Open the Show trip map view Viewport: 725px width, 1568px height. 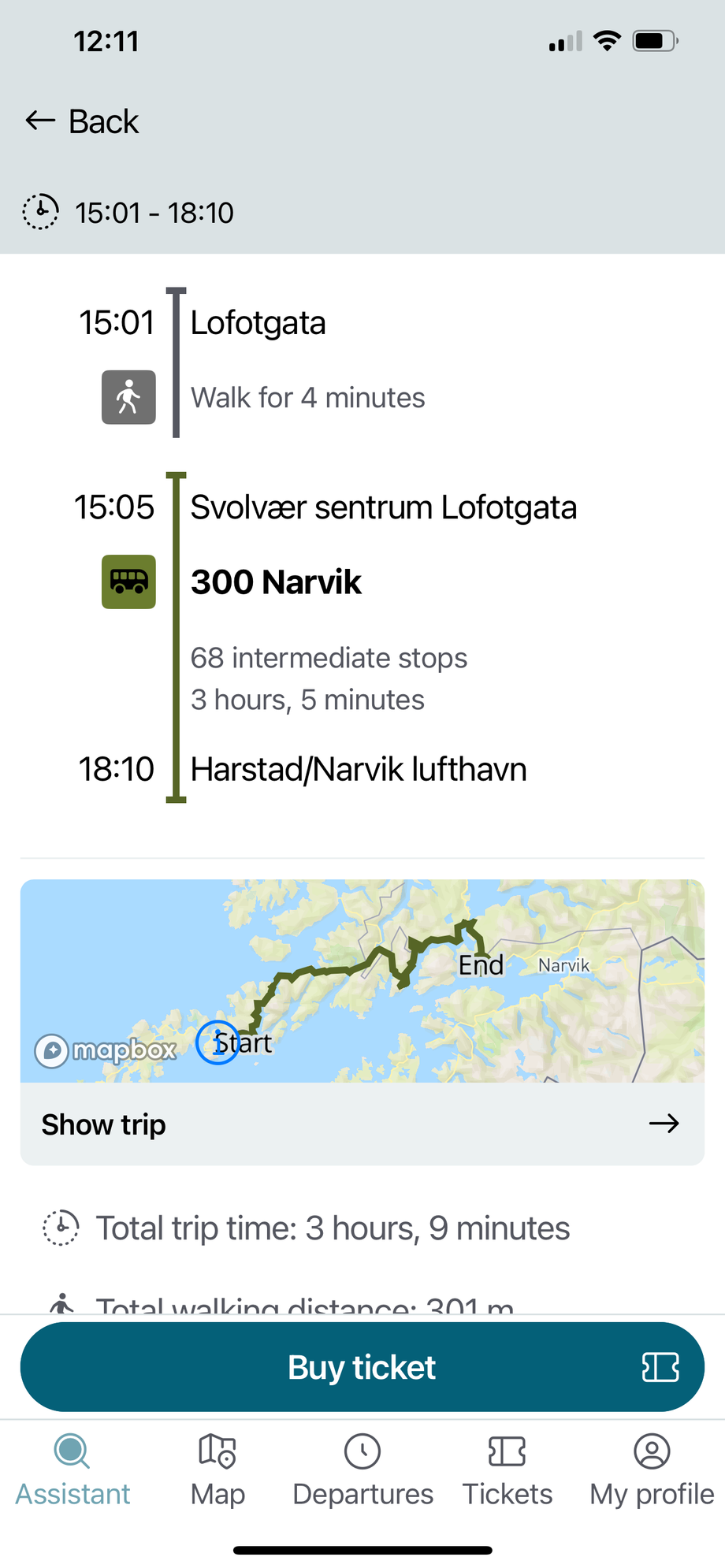tap(361, 1124)
